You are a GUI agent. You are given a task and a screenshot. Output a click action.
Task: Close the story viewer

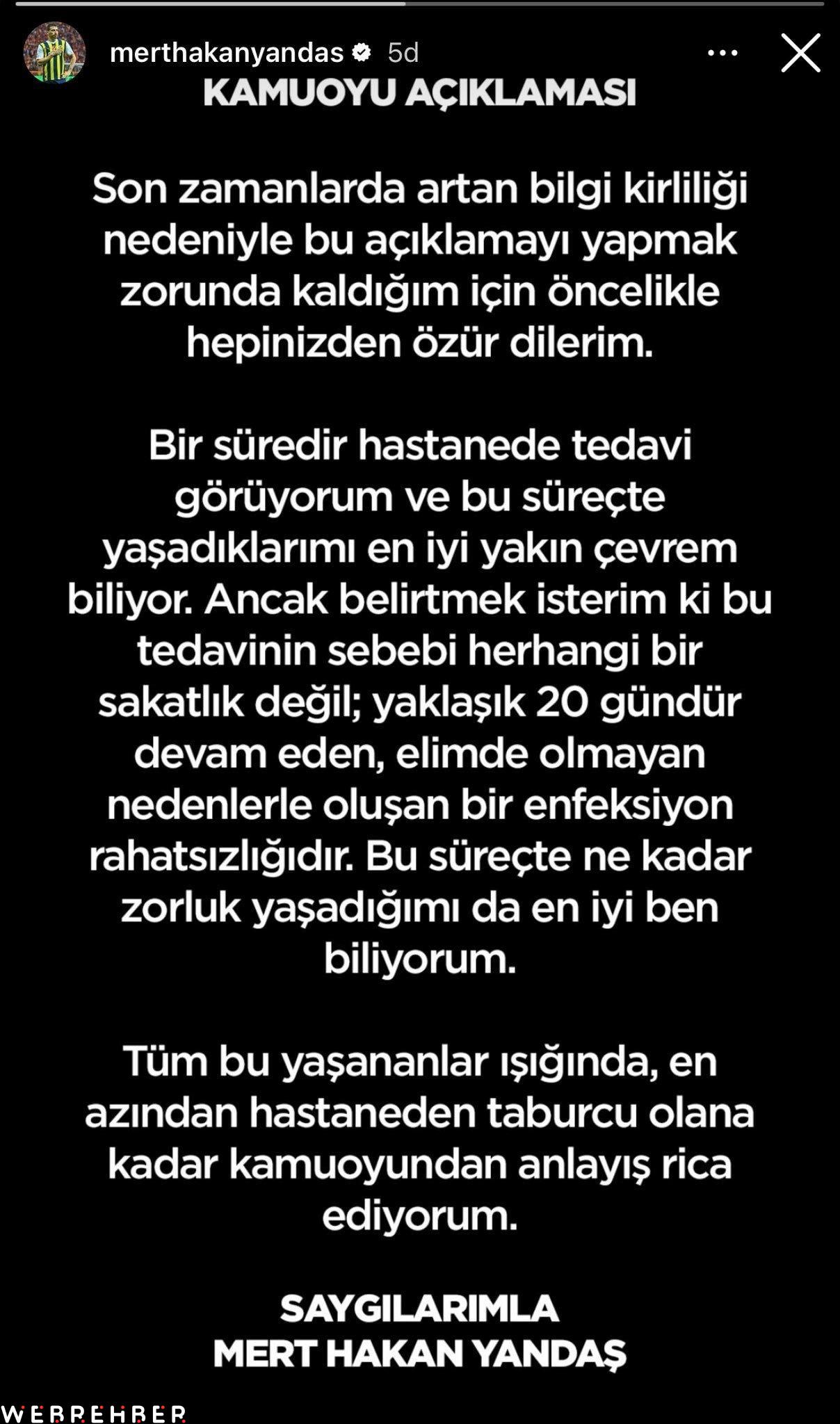tap(800, 53)
